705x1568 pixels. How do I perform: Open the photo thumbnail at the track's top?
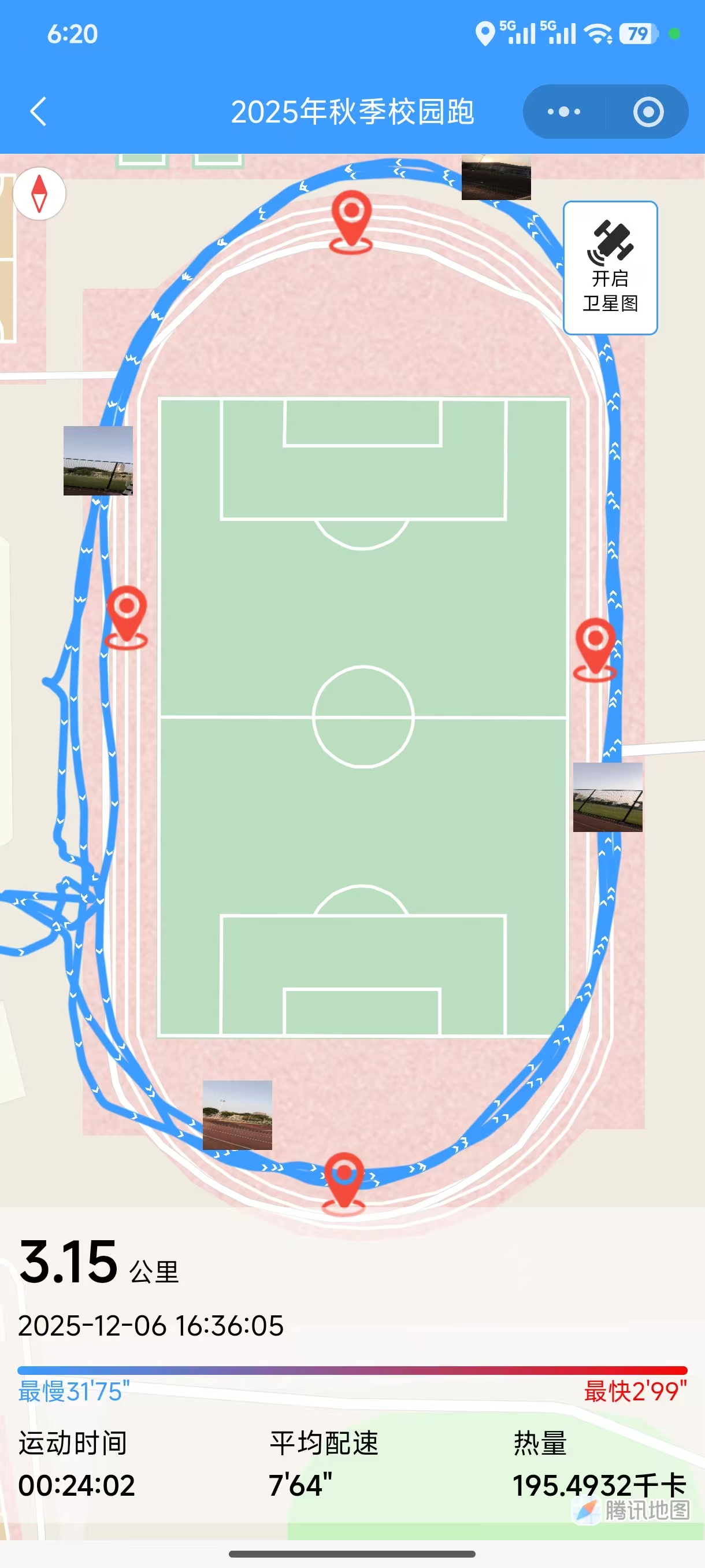(x=496, y=177)
